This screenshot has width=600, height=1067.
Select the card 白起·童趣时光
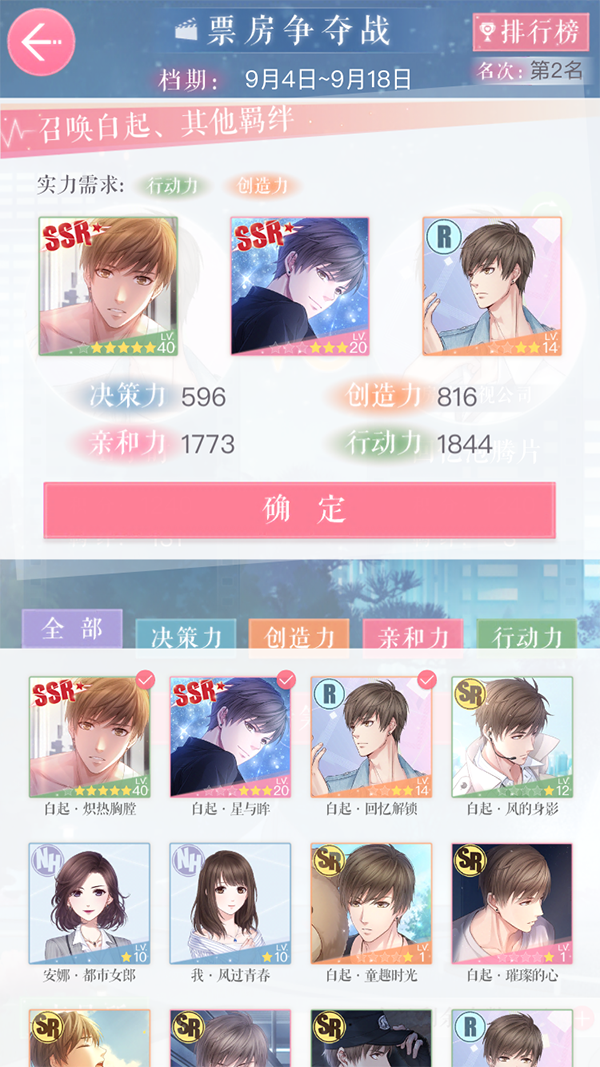point(372,903)
